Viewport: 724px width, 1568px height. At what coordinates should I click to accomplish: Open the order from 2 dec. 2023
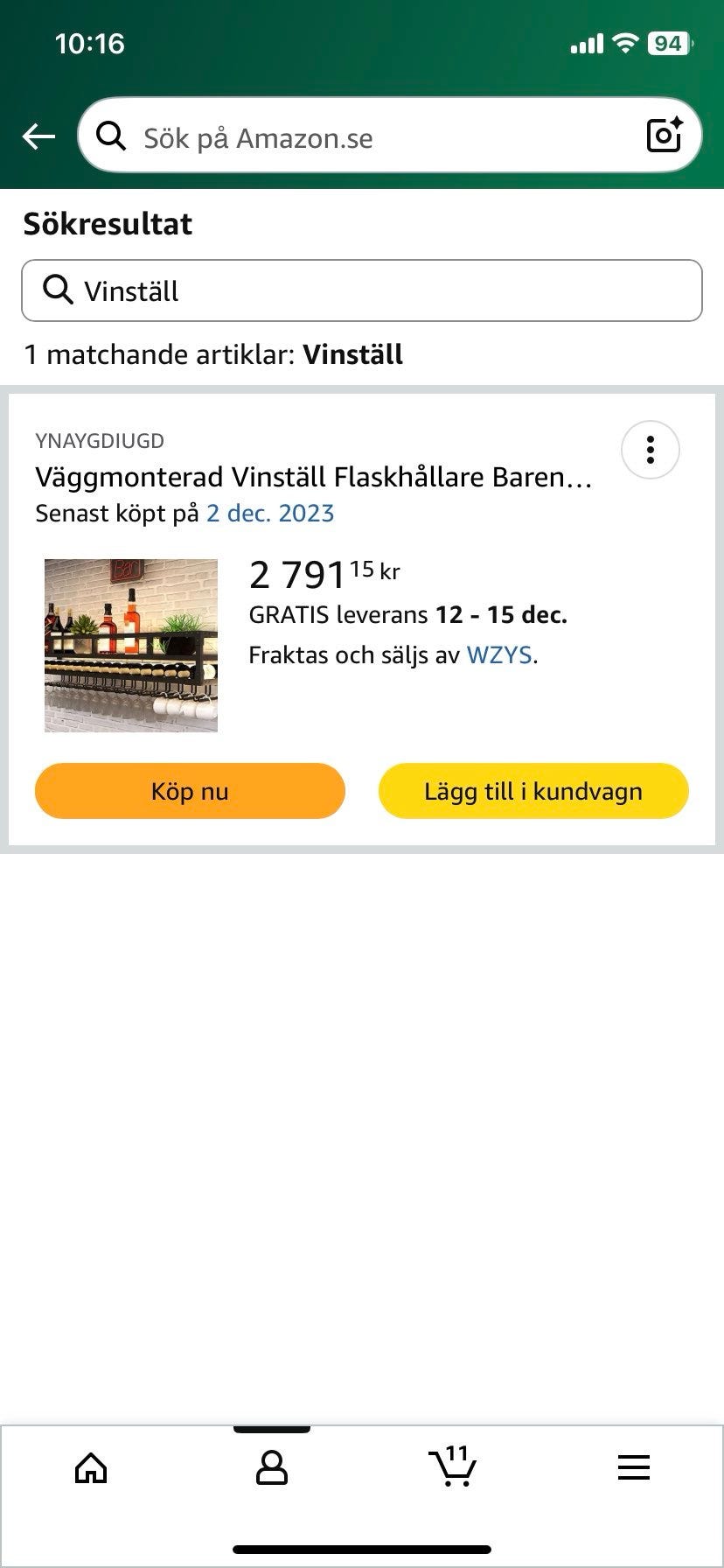point(269,513)
